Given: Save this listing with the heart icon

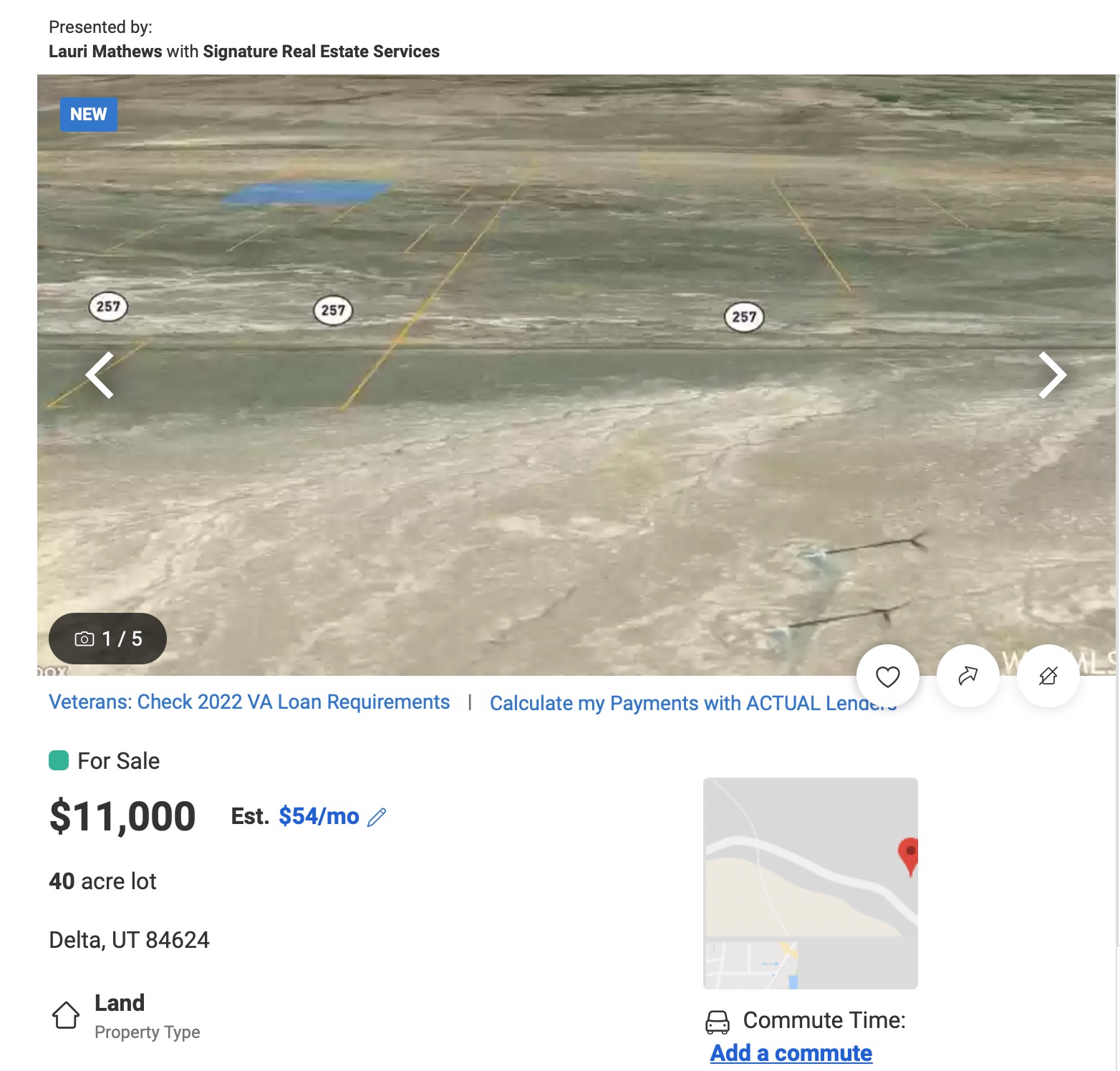Looking at the screenshot, I should click(x=887, y=677).
